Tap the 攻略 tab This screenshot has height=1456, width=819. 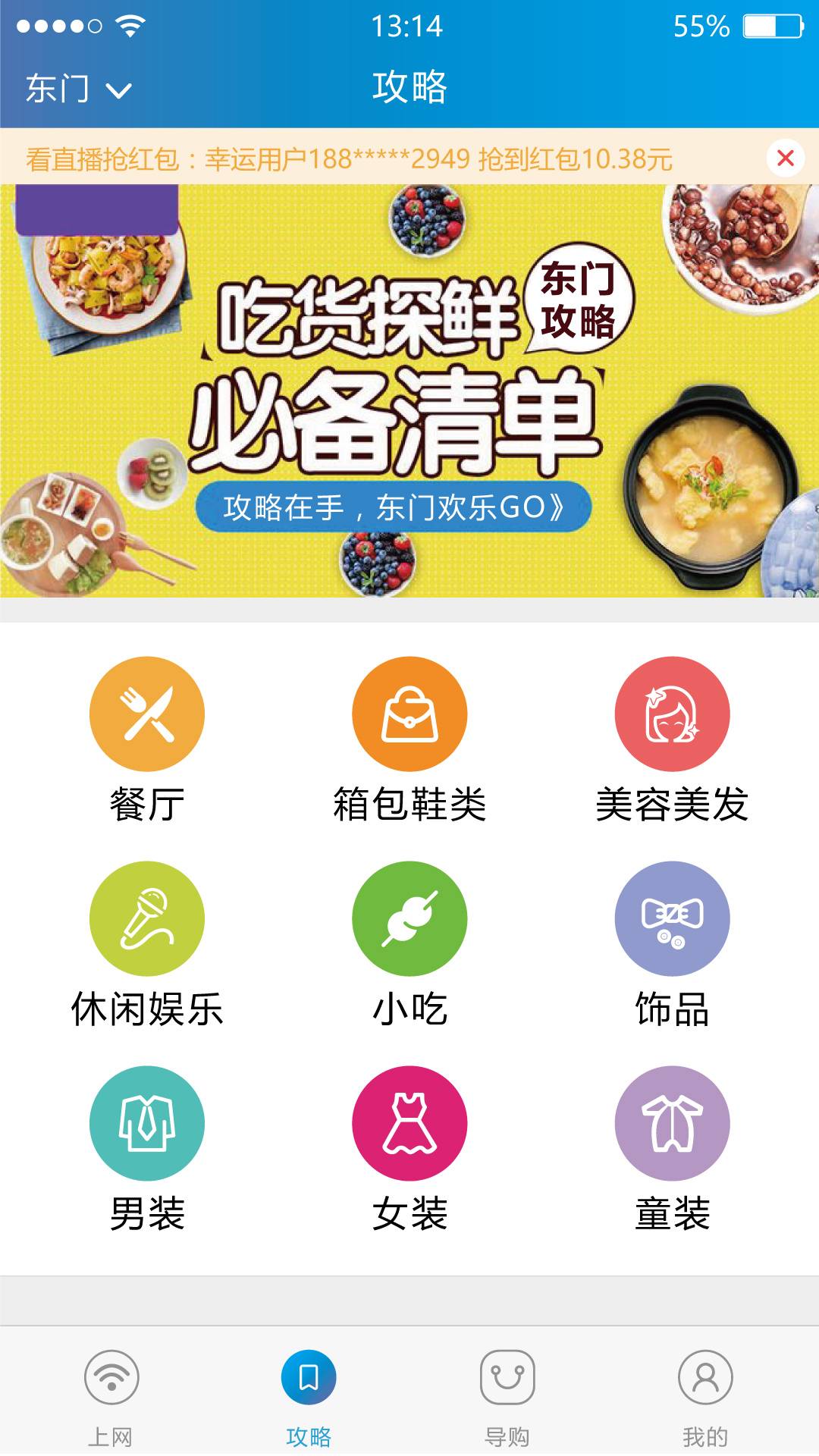coord(309,1395)
